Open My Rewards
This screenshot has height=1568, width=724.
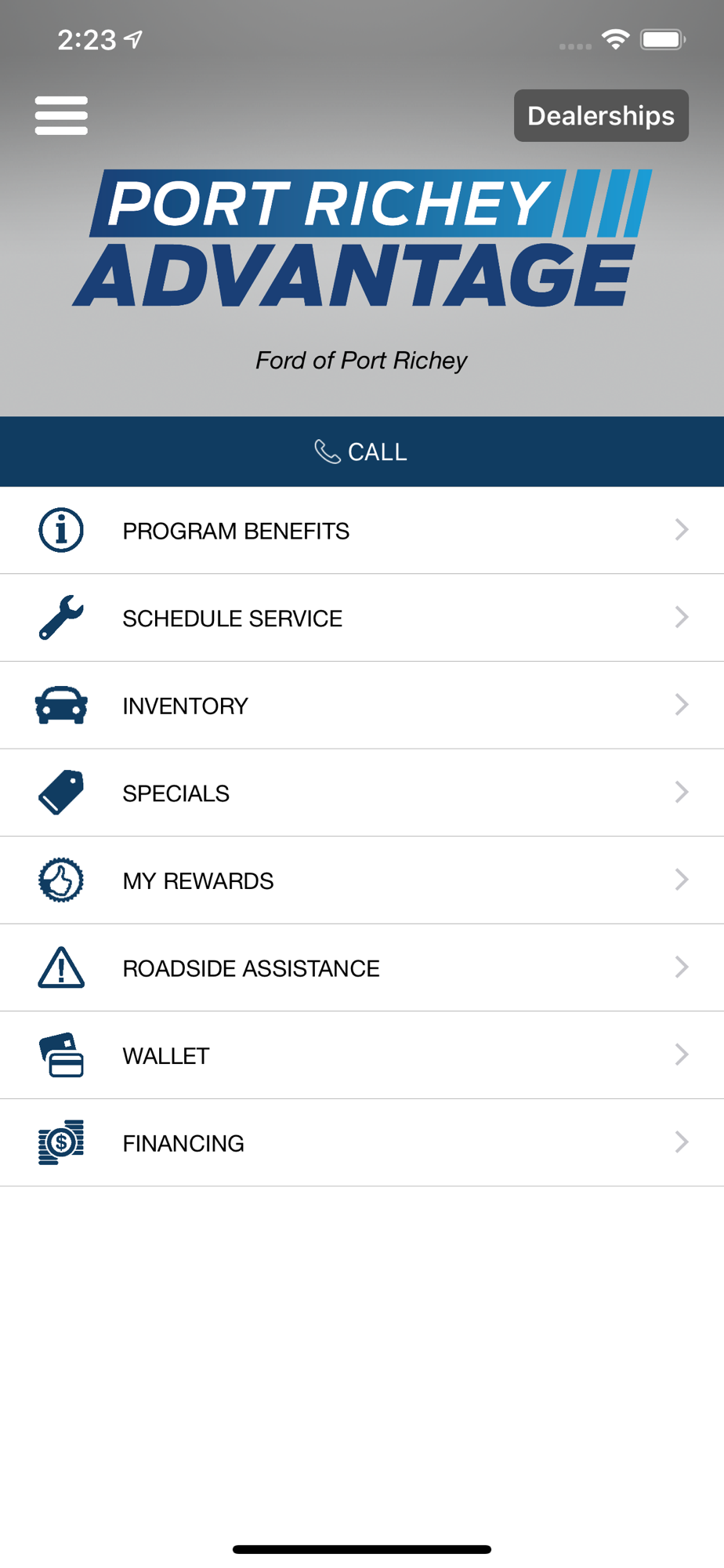[x=362, y=880]
